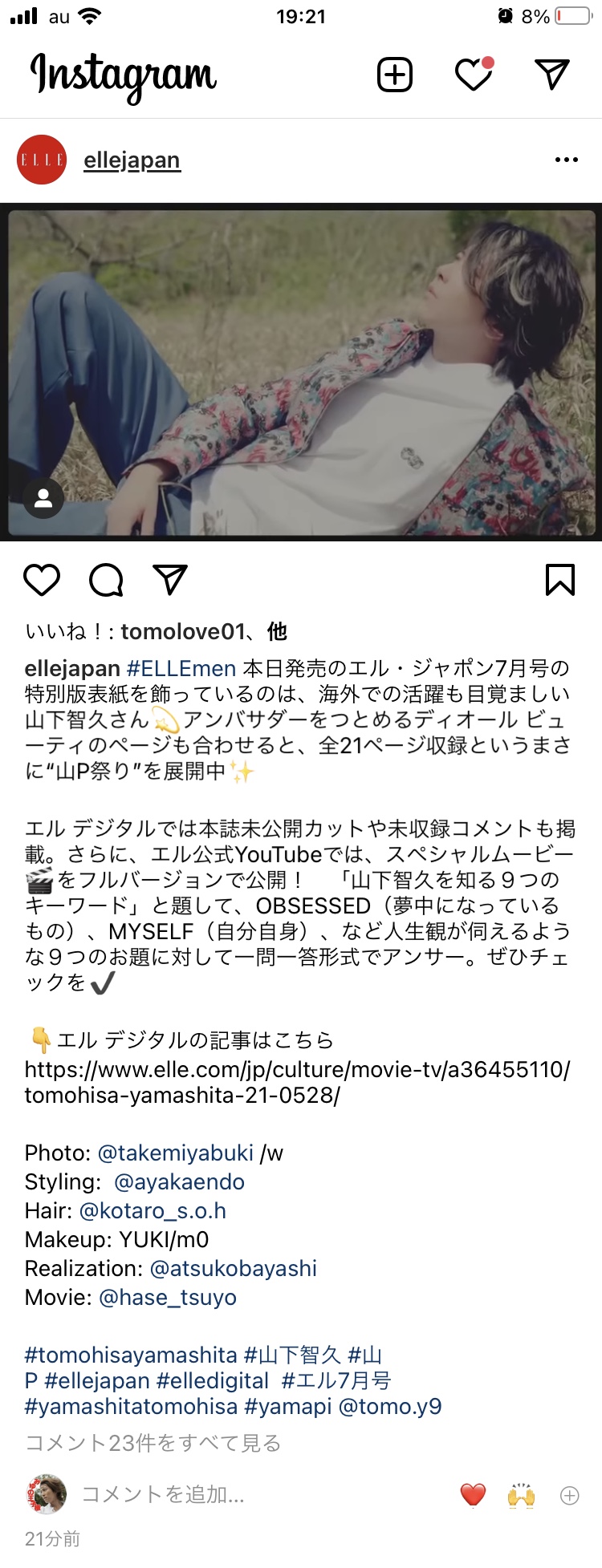The height and width of the screenshot is (1568, 602).
Task: Open direct messages paper plane
Action: click(551, 75)
